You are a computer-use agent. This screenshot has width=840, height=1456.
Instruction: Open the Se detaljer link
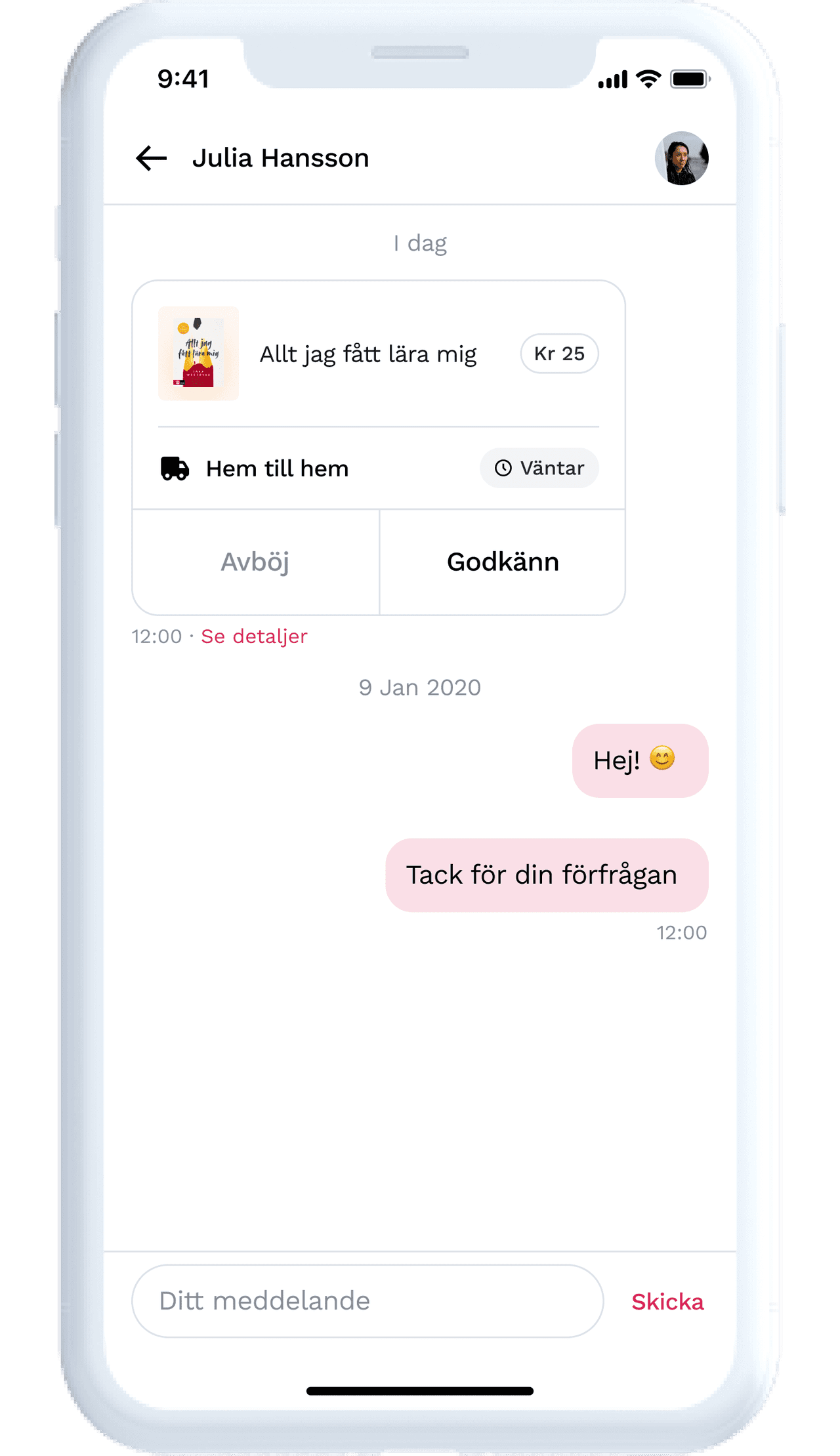tap(254, 636)
